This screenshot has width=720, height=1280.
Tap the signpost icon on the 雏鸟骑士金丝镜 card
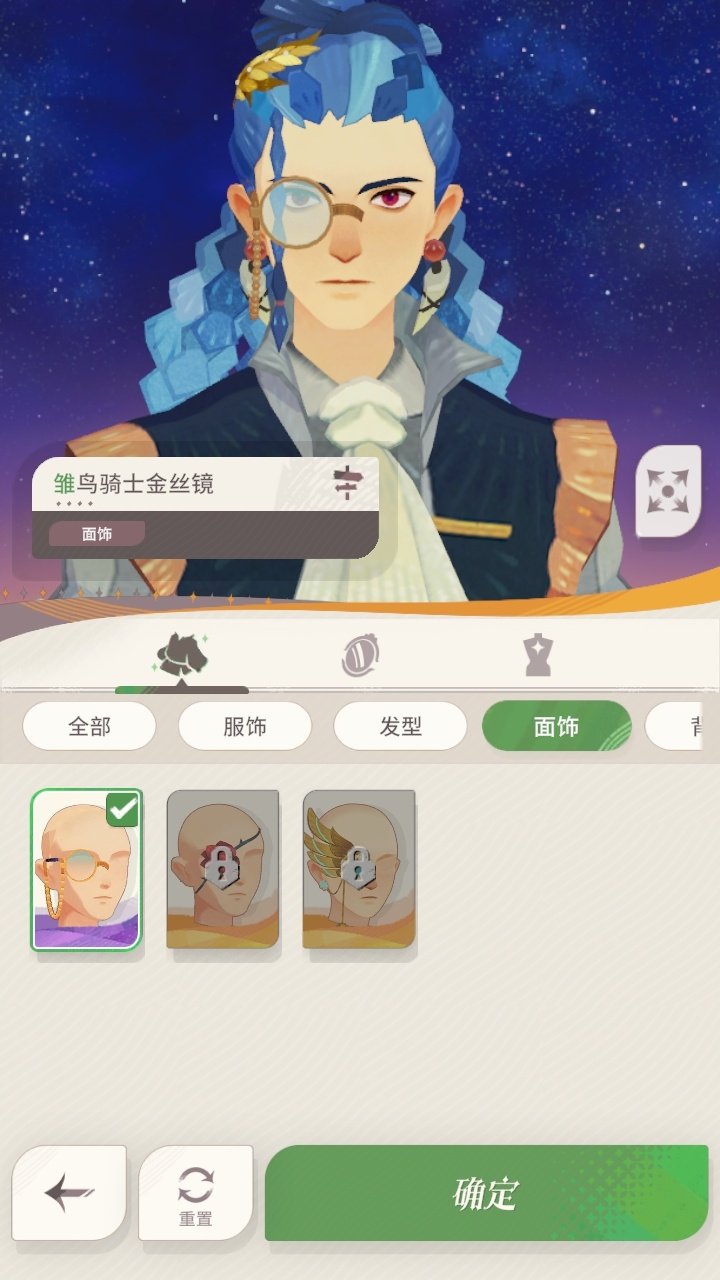pyautogui.click(x=346, y=484)
